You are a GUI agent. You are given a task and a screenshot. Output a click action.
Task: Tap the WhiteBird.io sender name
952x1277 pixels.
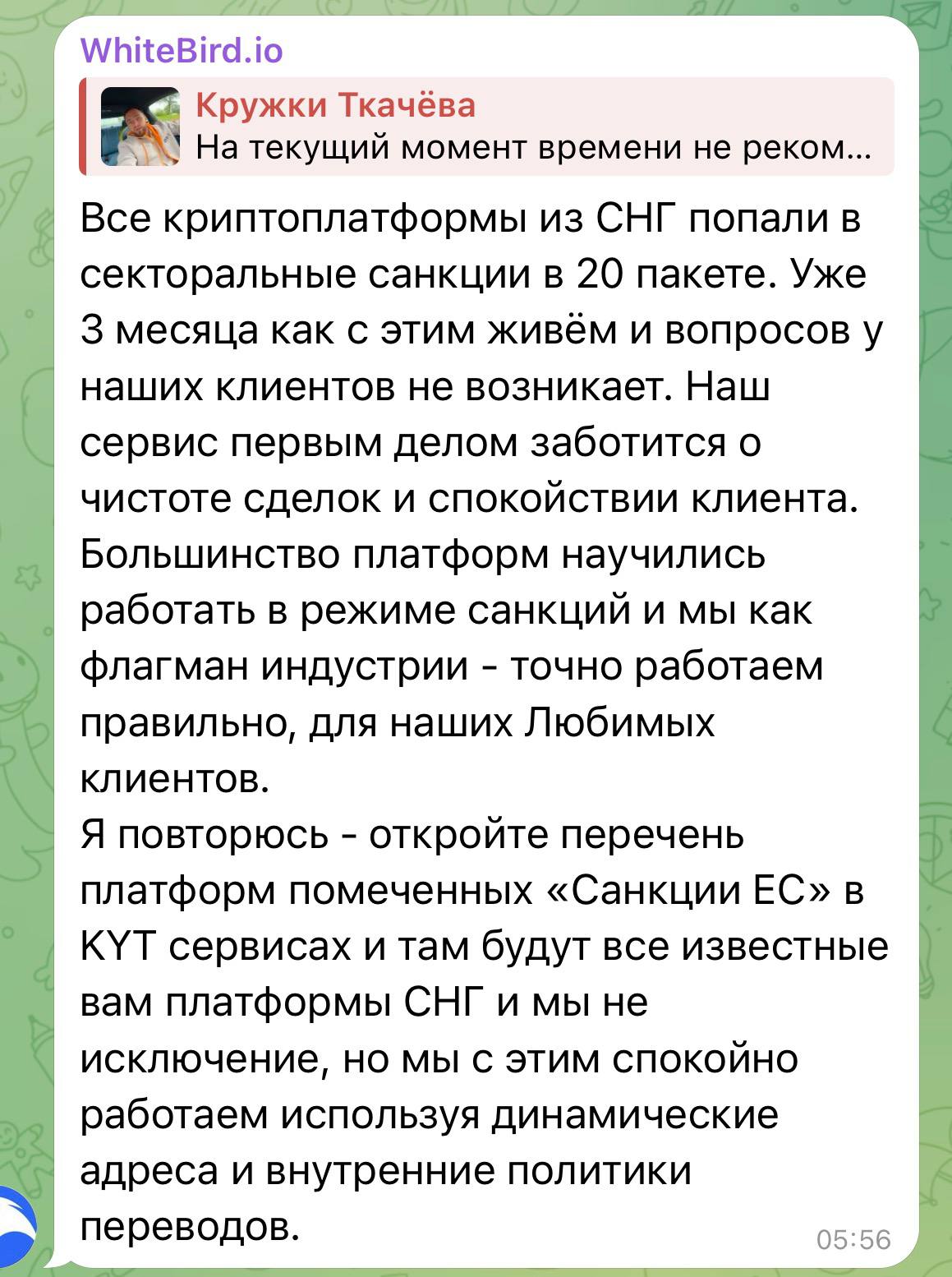point(182,51)
